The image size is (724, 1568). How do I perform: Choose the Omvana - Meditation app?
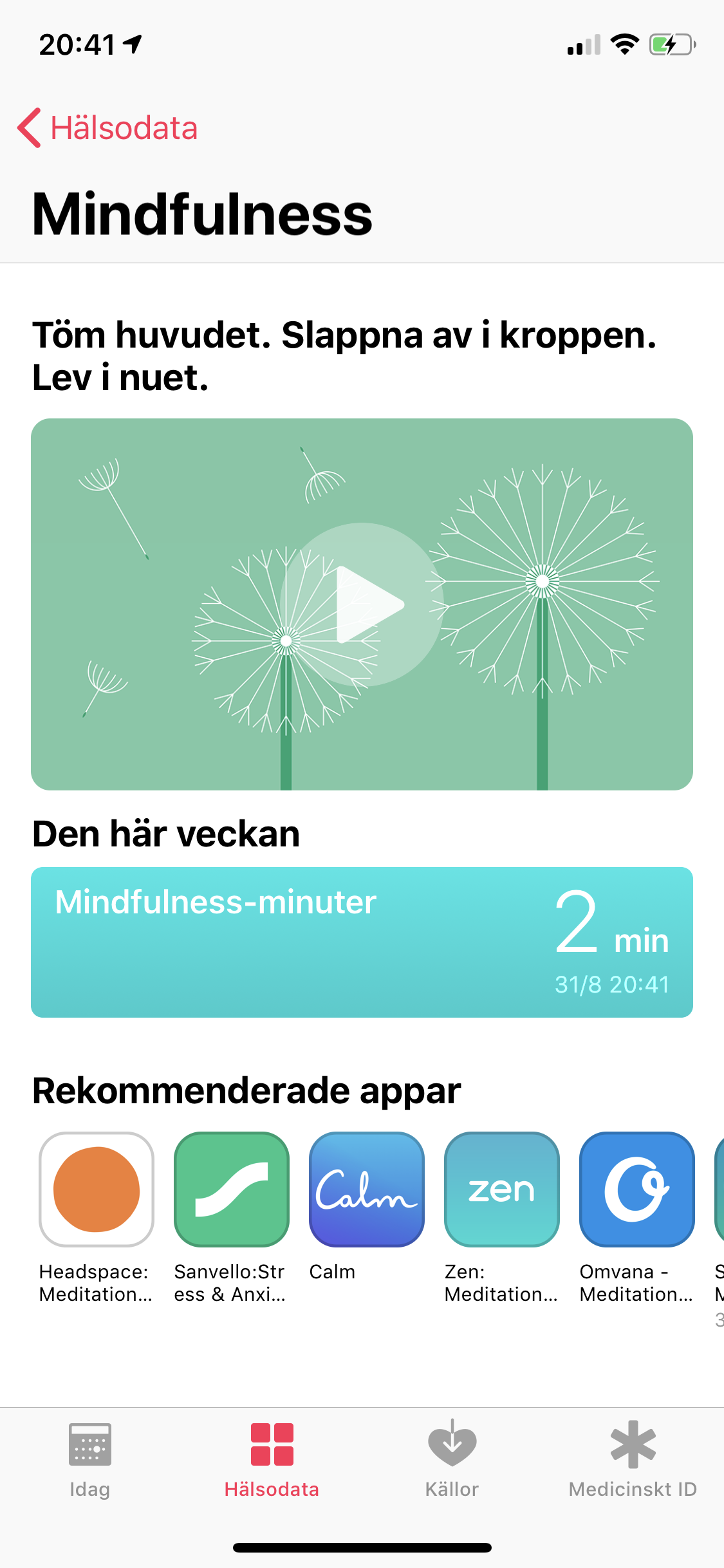click(637, 1189)
